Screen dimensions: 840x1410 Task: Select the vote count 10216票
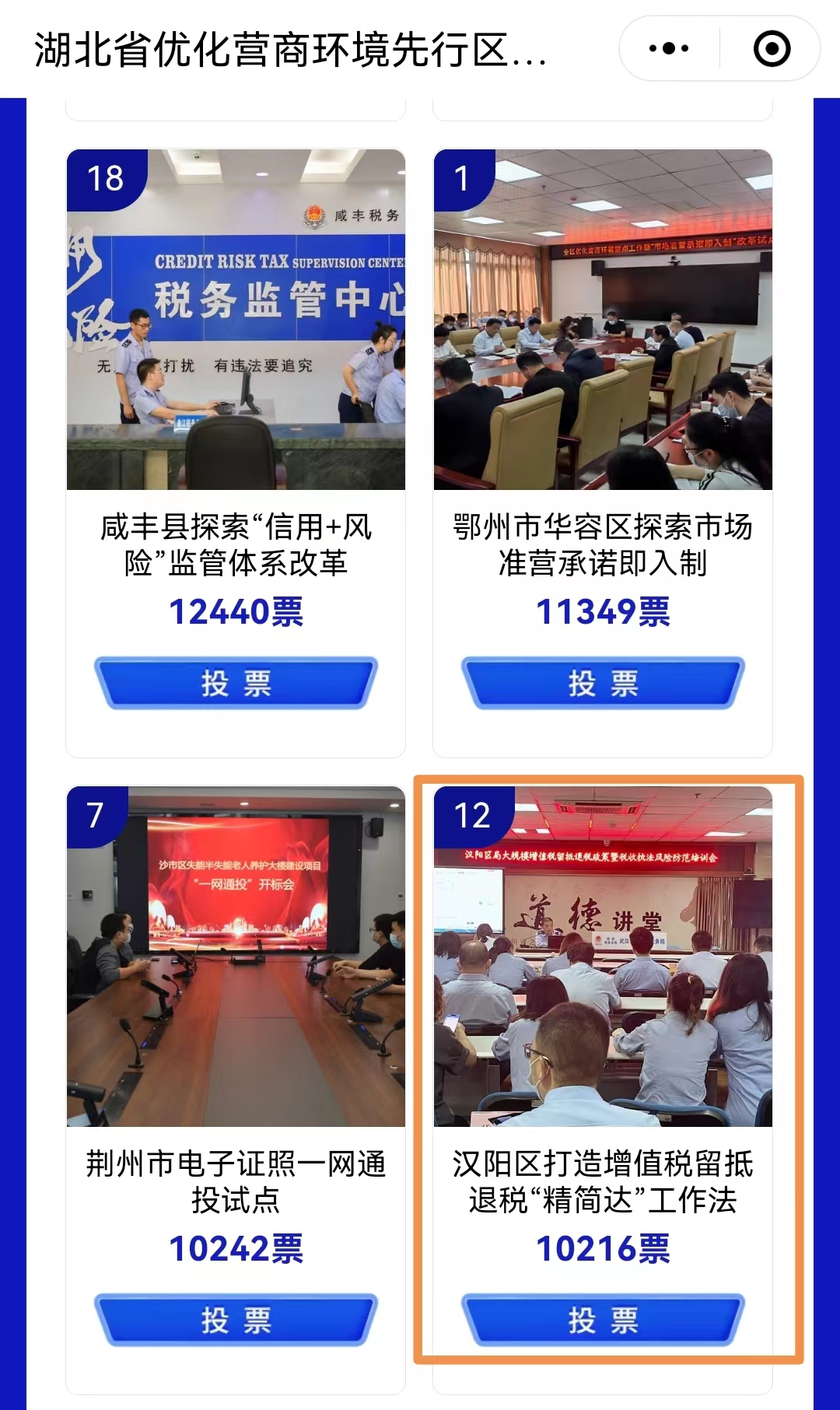point(603,1247)
